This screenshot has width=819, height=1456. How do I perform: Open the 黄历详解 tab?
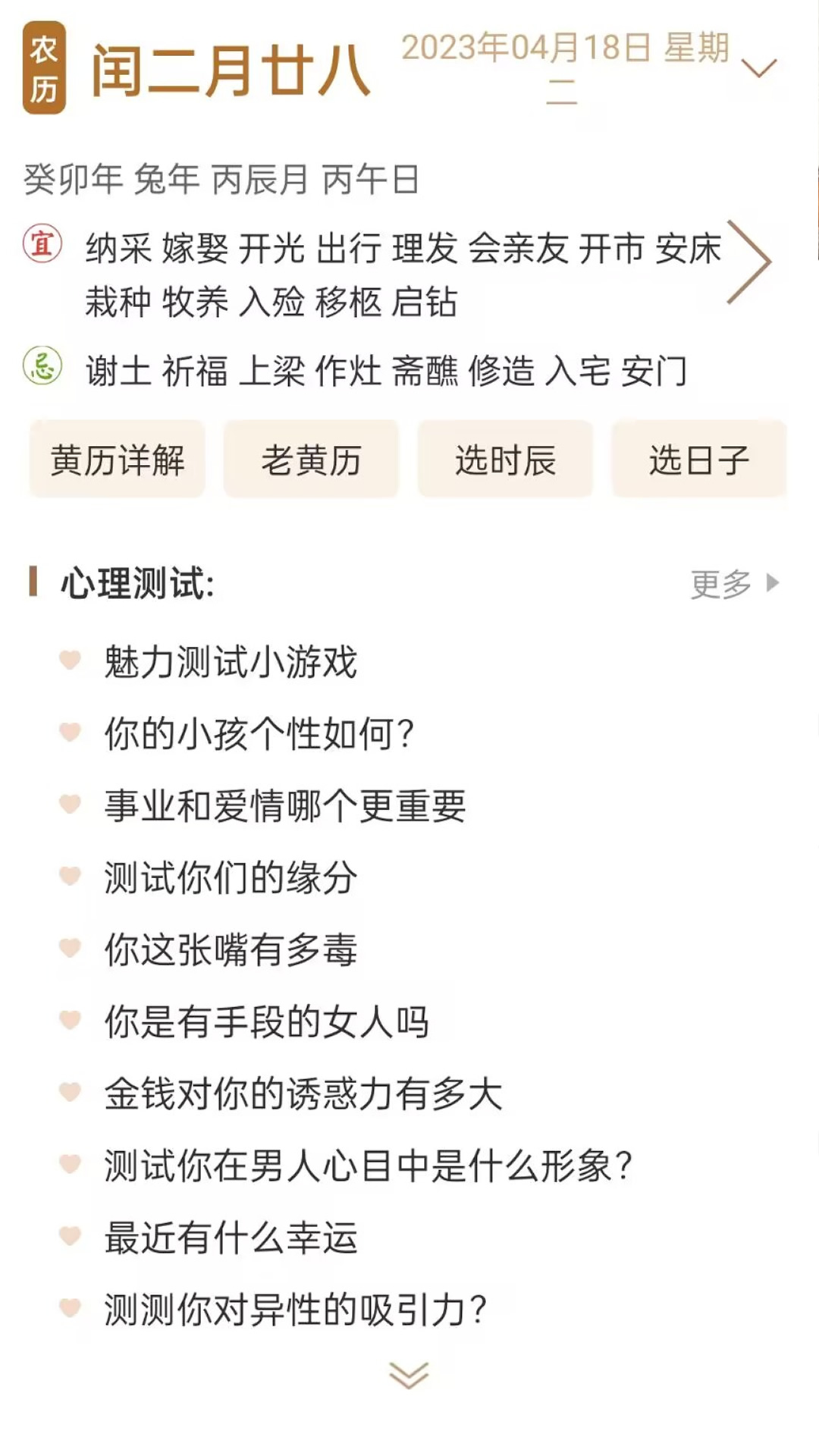115,459
